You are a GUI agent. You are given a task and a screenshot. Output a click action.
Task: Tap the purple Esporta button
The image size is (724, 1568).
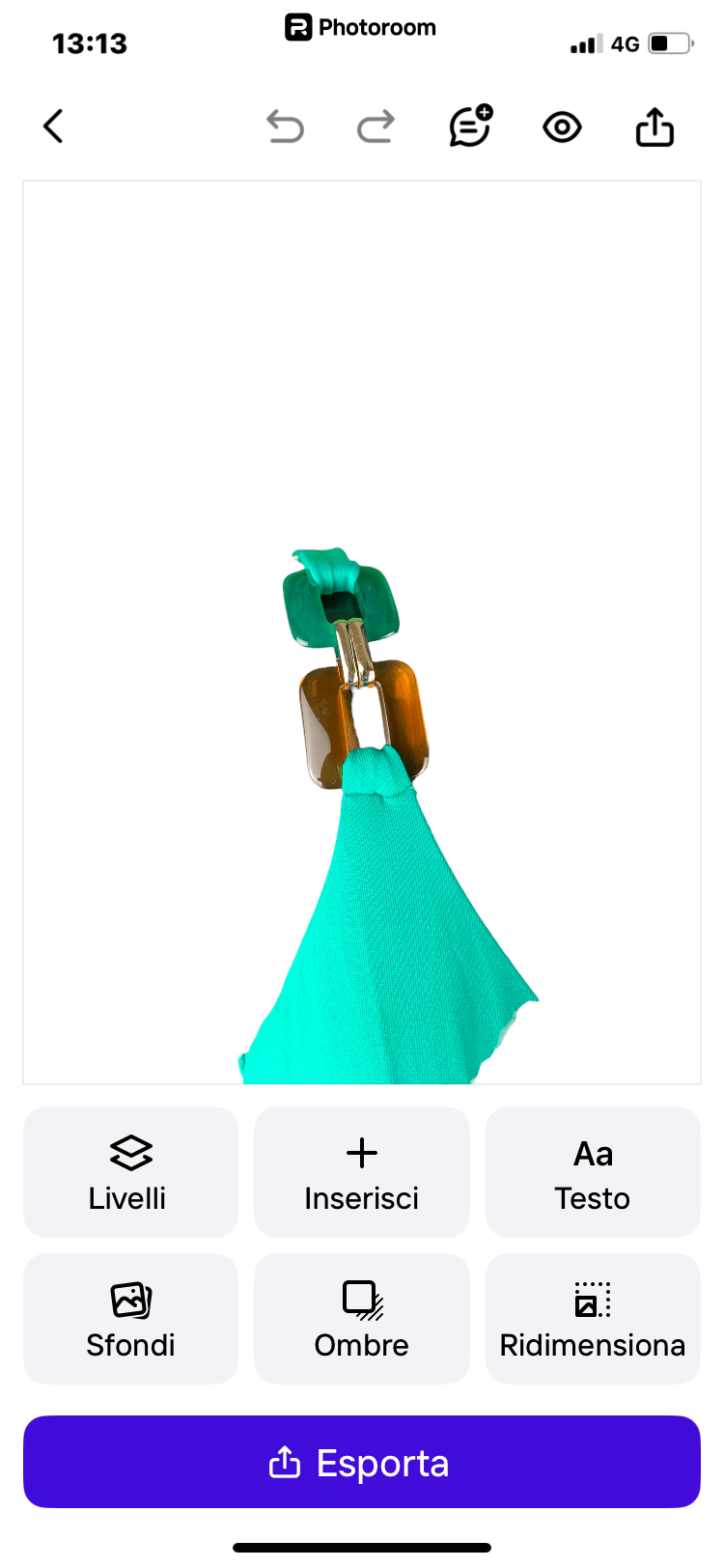(x=362, y=1462)
